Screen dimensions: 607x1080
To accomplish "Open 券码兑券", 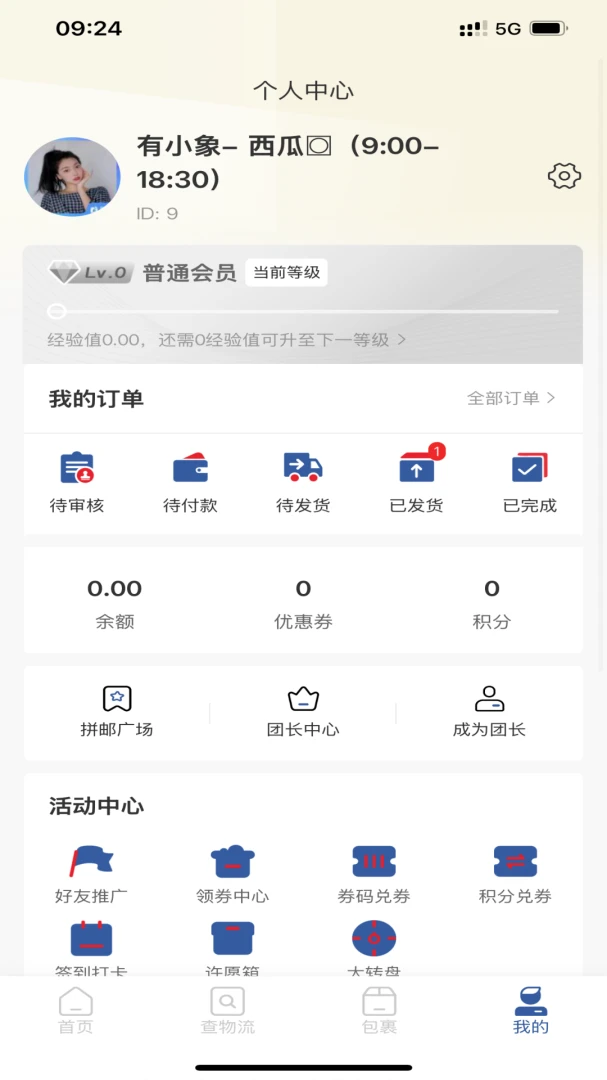I will point(374,875).
